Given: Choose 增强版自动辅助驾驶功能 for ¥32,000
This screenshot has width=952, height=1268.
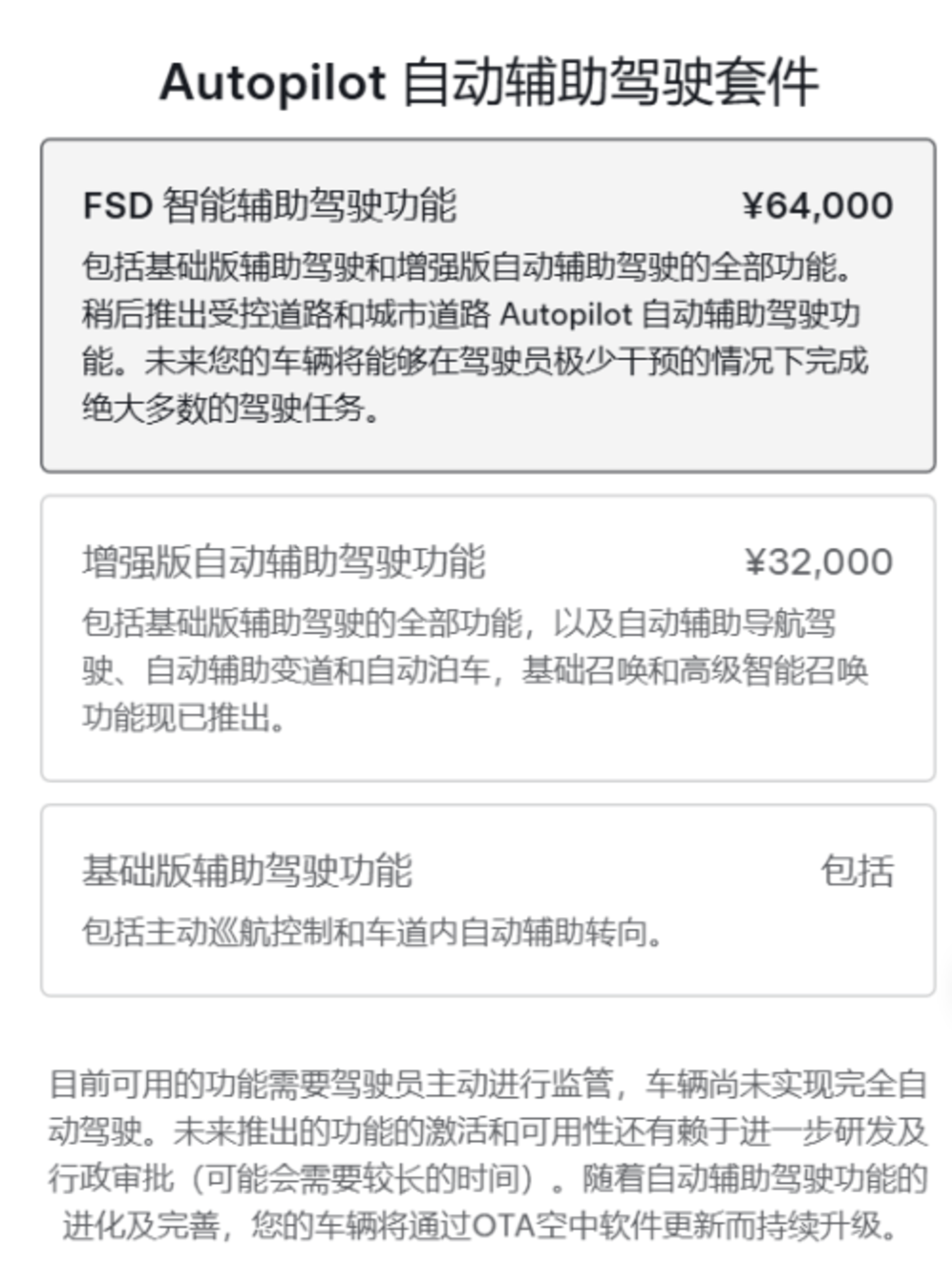Looking at the screenshot, I should (488, 638).
